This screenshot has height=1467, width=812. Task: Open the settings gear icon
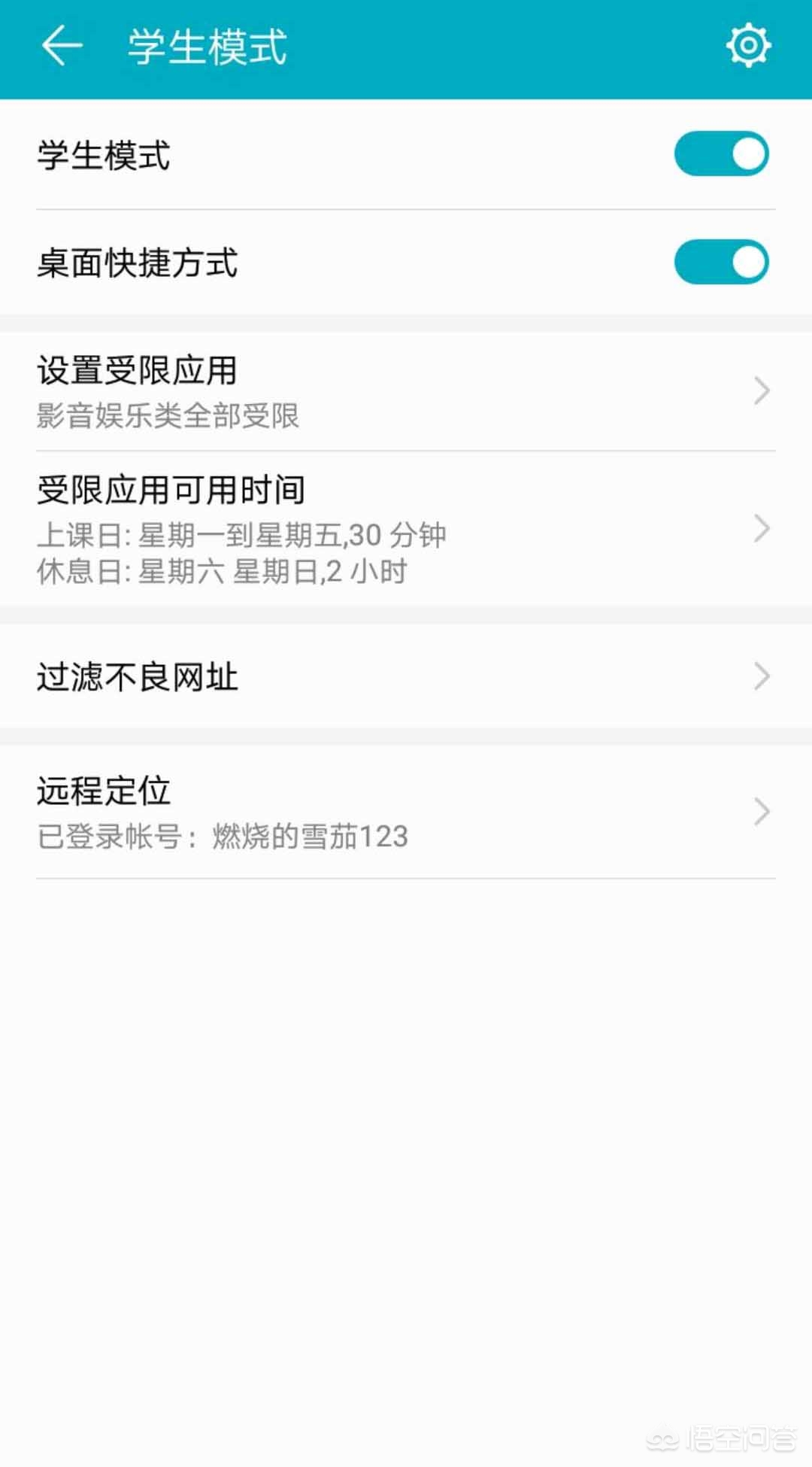(748, 47)
